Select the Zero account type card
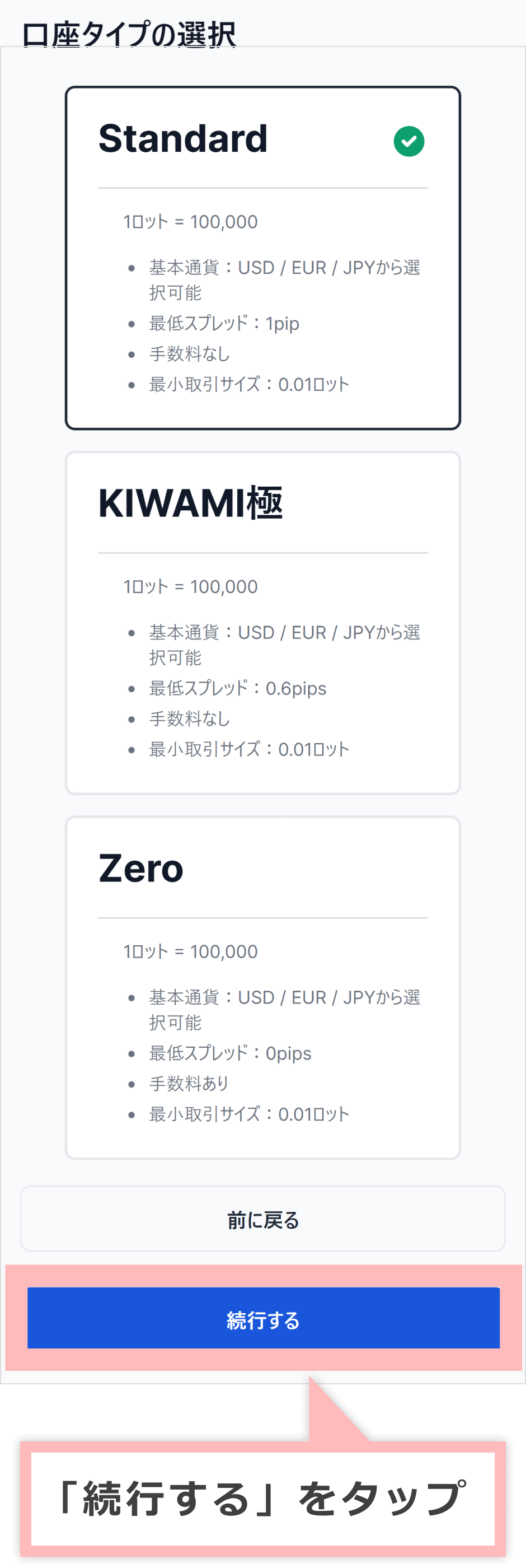The width and height of the screenshot is (526, 1568). tap(262, 986)
